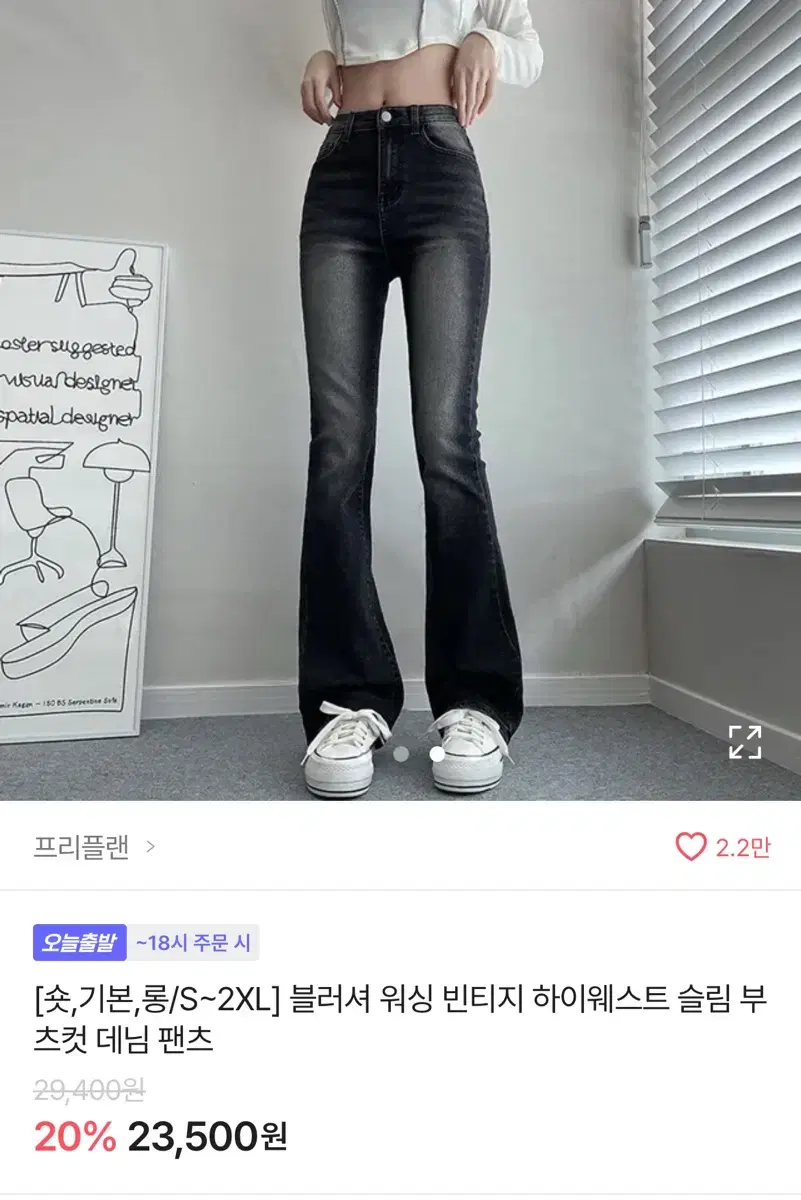Click the 2.2만 like count
This screenshot has width=801, height=1200.
tap(739, 845)
